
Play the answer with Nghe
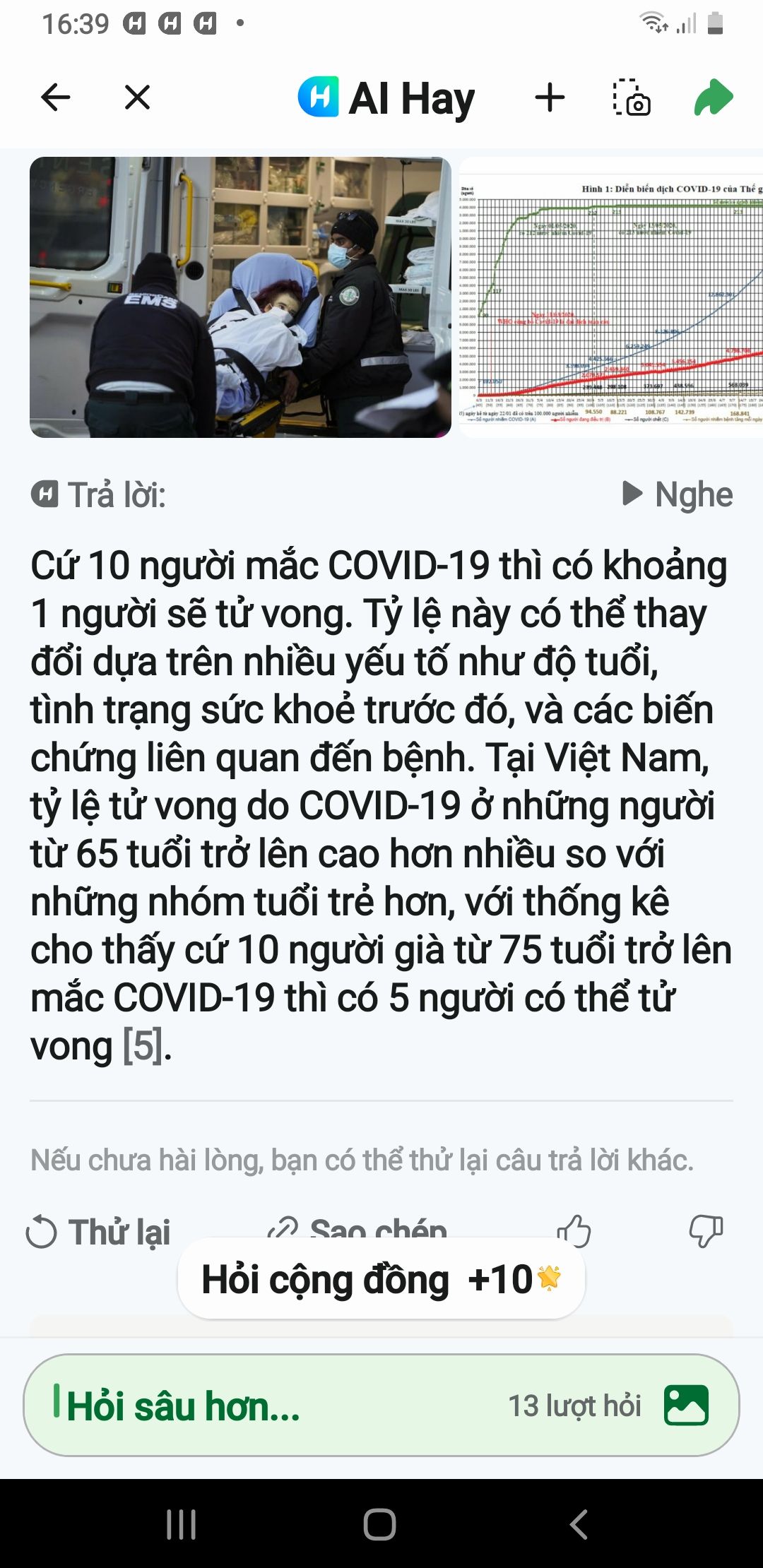(677, 494)
